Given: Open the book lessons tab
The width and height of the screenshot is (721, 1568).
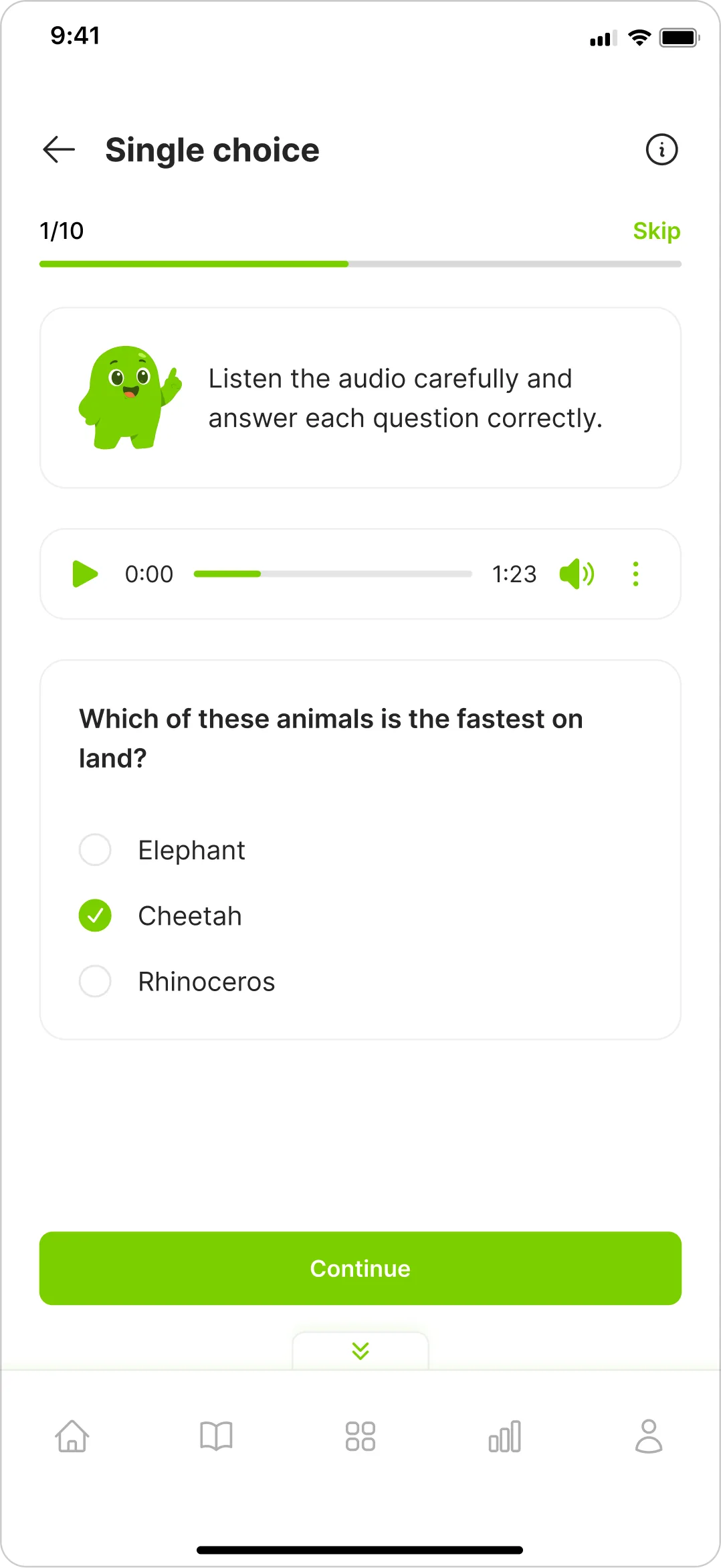Looking at the screenshot, I should coord(216,1436).
